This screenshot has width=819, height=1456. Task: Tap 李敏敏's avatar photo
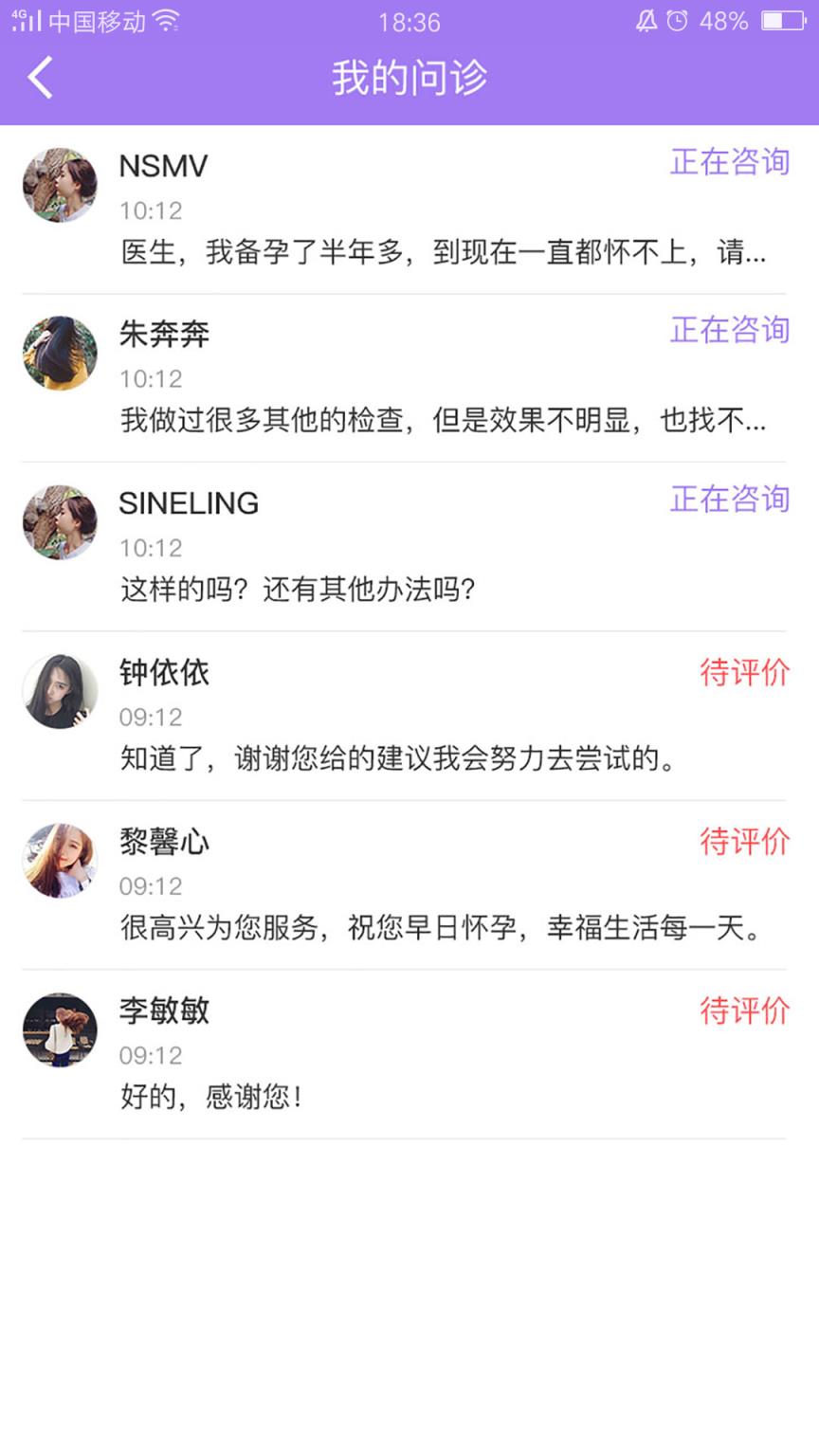(x=60, y=1029)
